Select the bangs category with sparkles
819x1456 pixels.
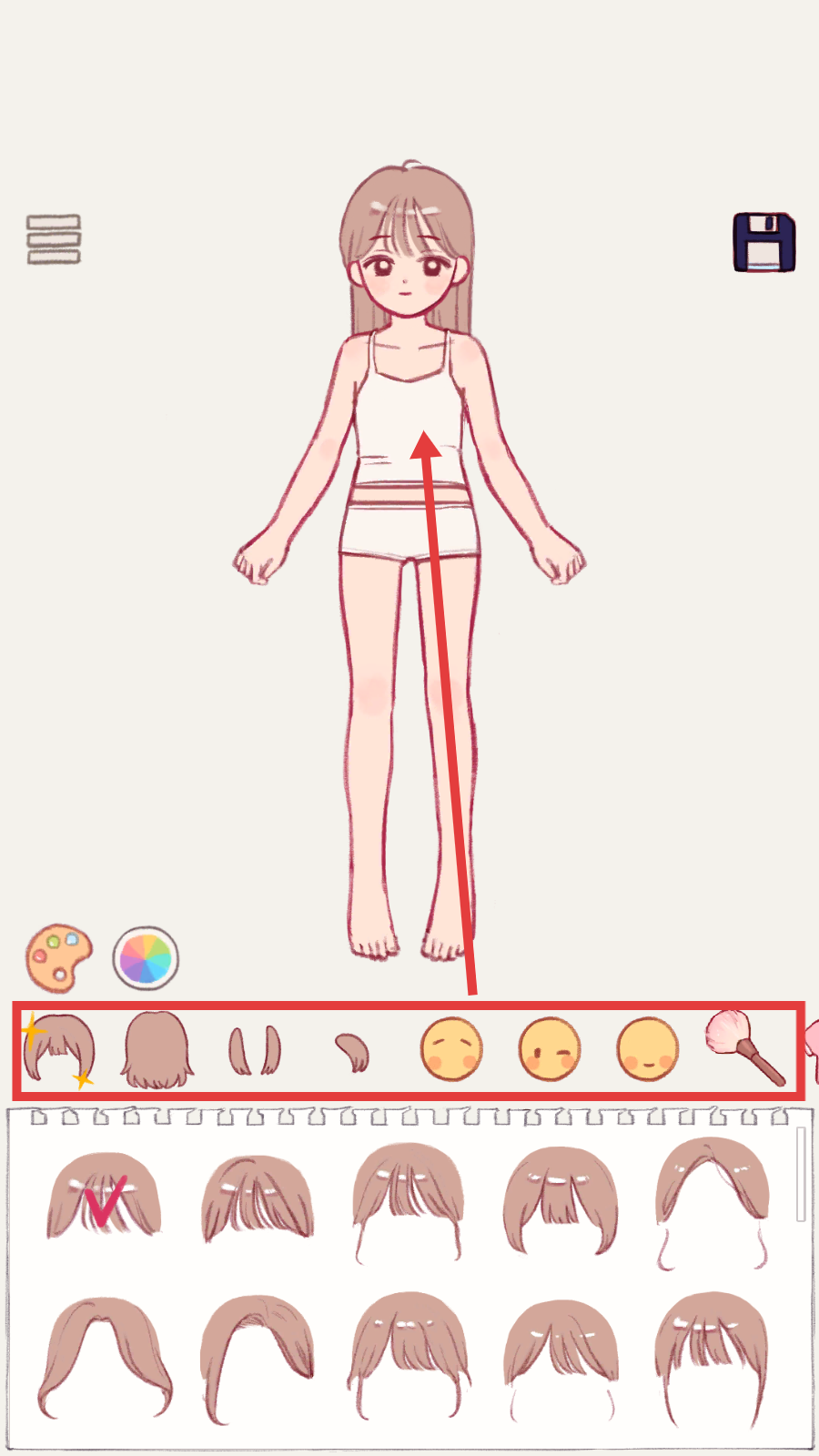click(59, 1051)
